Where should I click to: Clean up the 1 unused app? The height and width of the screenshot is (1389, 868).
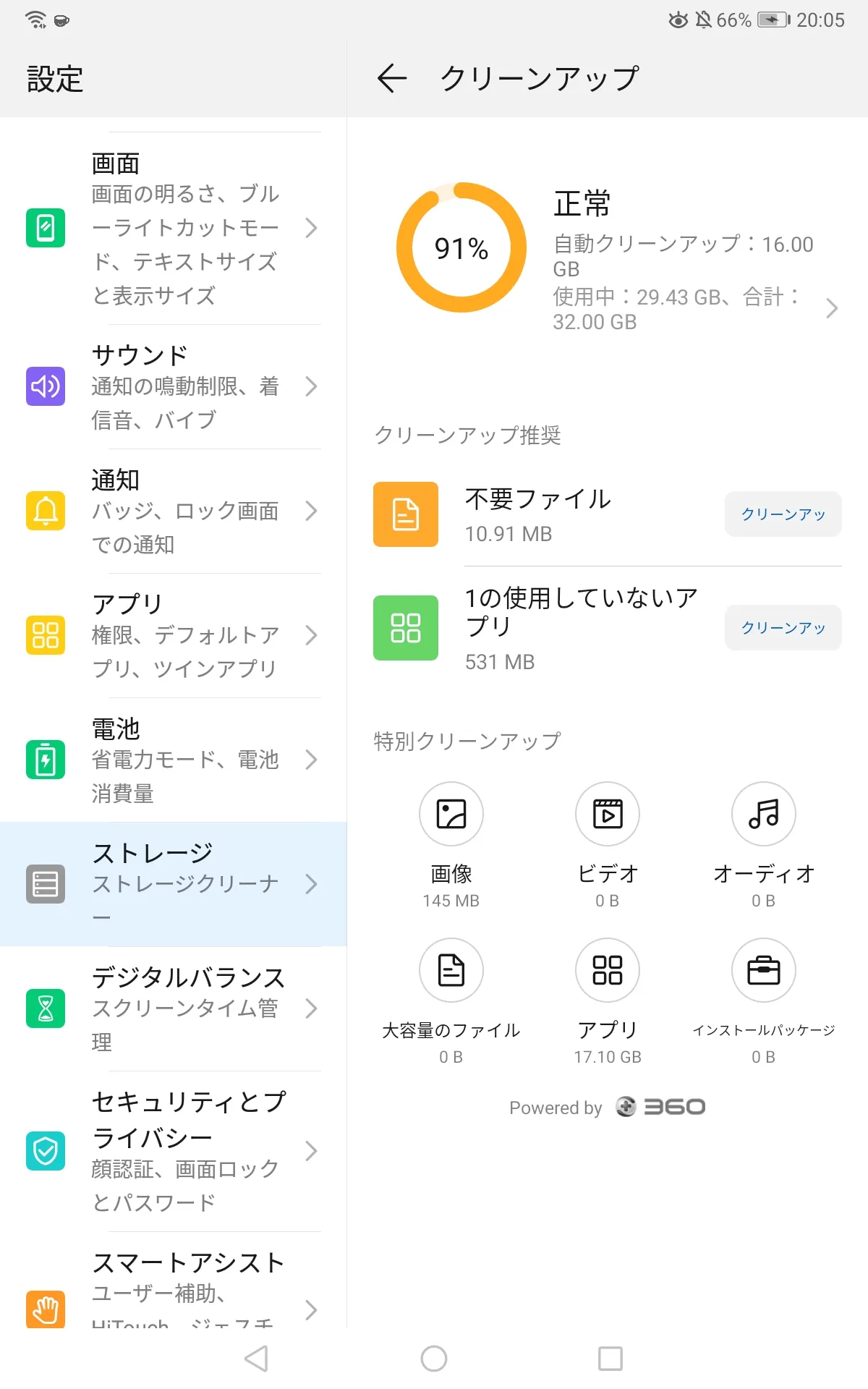[783, 628]
